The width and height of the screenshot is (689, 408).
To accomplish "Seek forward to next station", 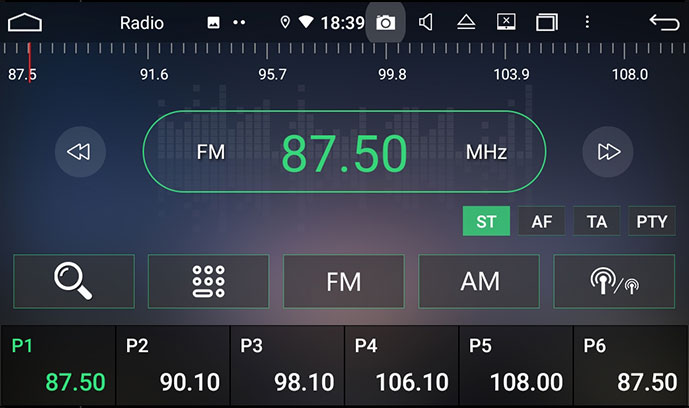I will [x=608, y=152].
